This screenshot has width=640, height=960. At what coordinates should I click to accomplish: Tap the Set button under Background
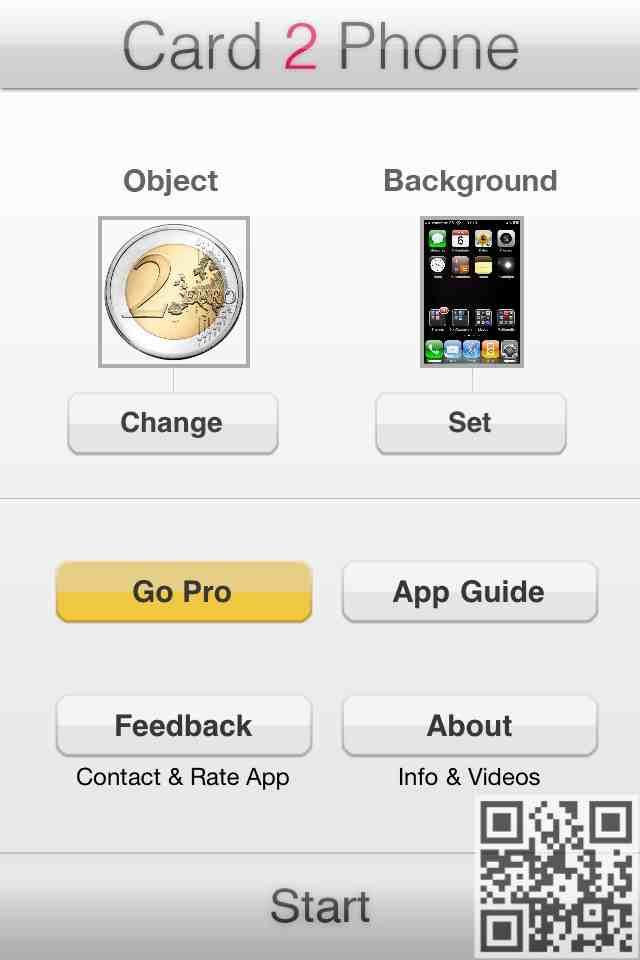pos(470,423)
